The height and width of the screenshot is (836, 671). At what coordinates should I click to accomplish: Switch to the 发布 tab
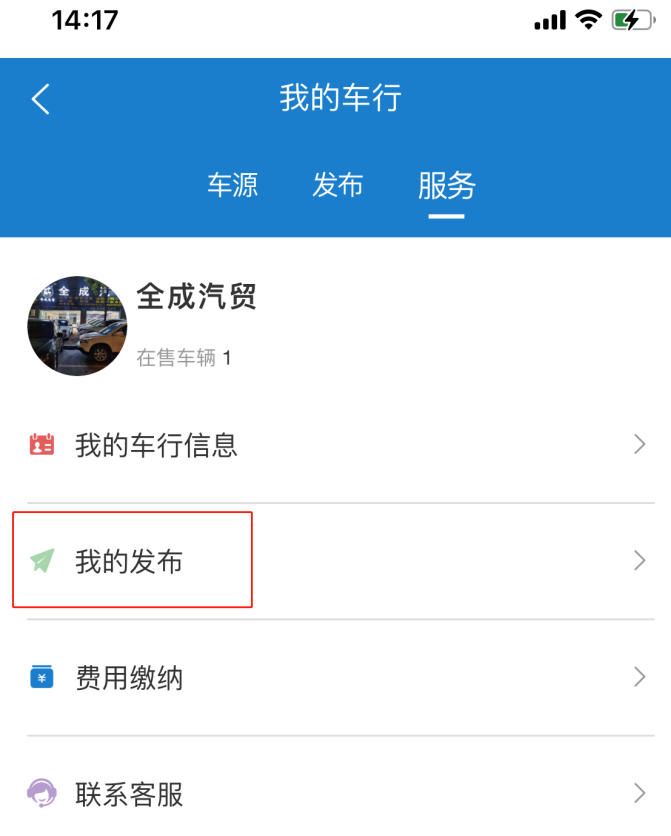pos(338,185)
